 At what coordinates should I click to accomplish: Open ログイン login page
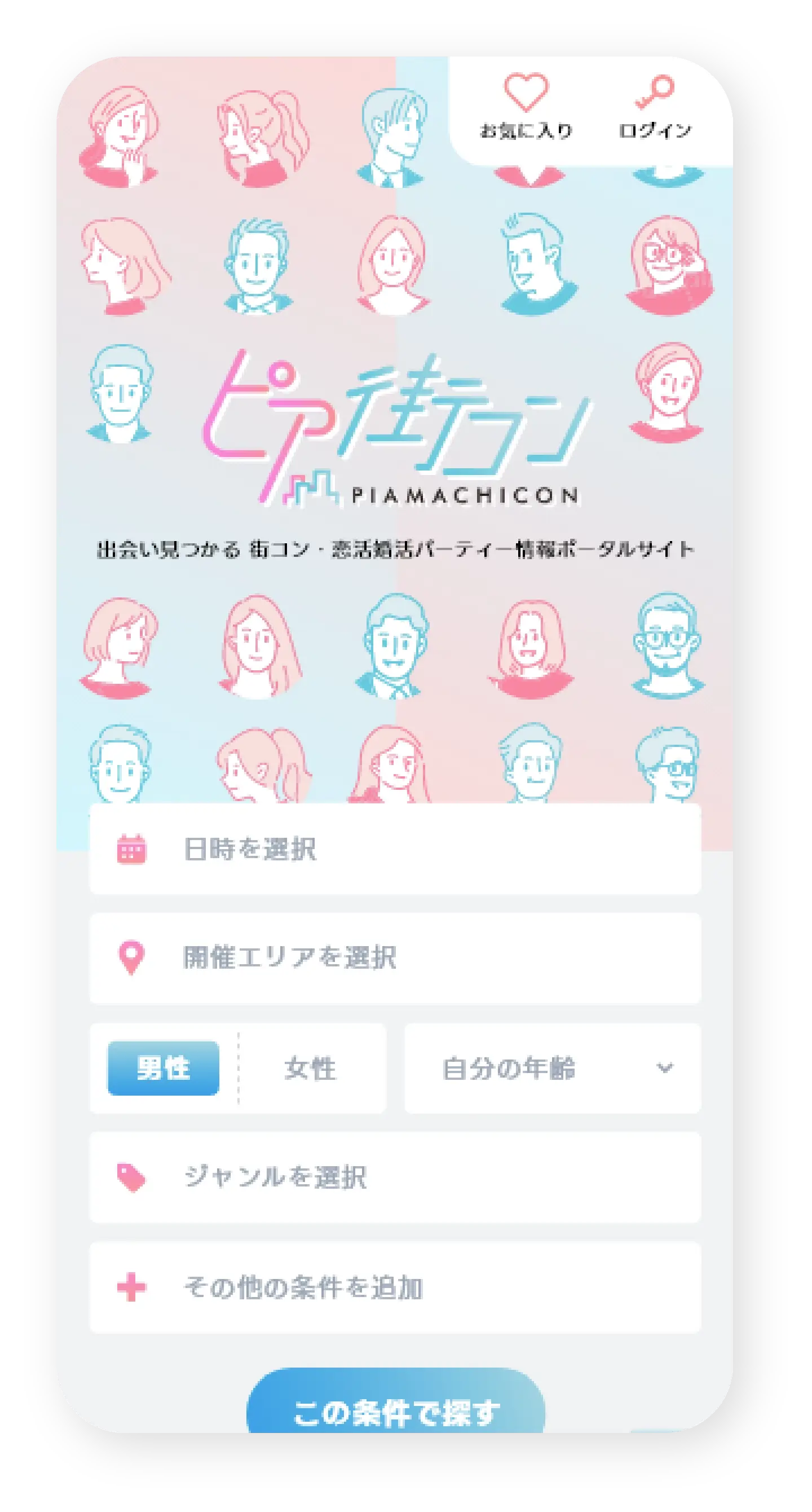point(655,107)
